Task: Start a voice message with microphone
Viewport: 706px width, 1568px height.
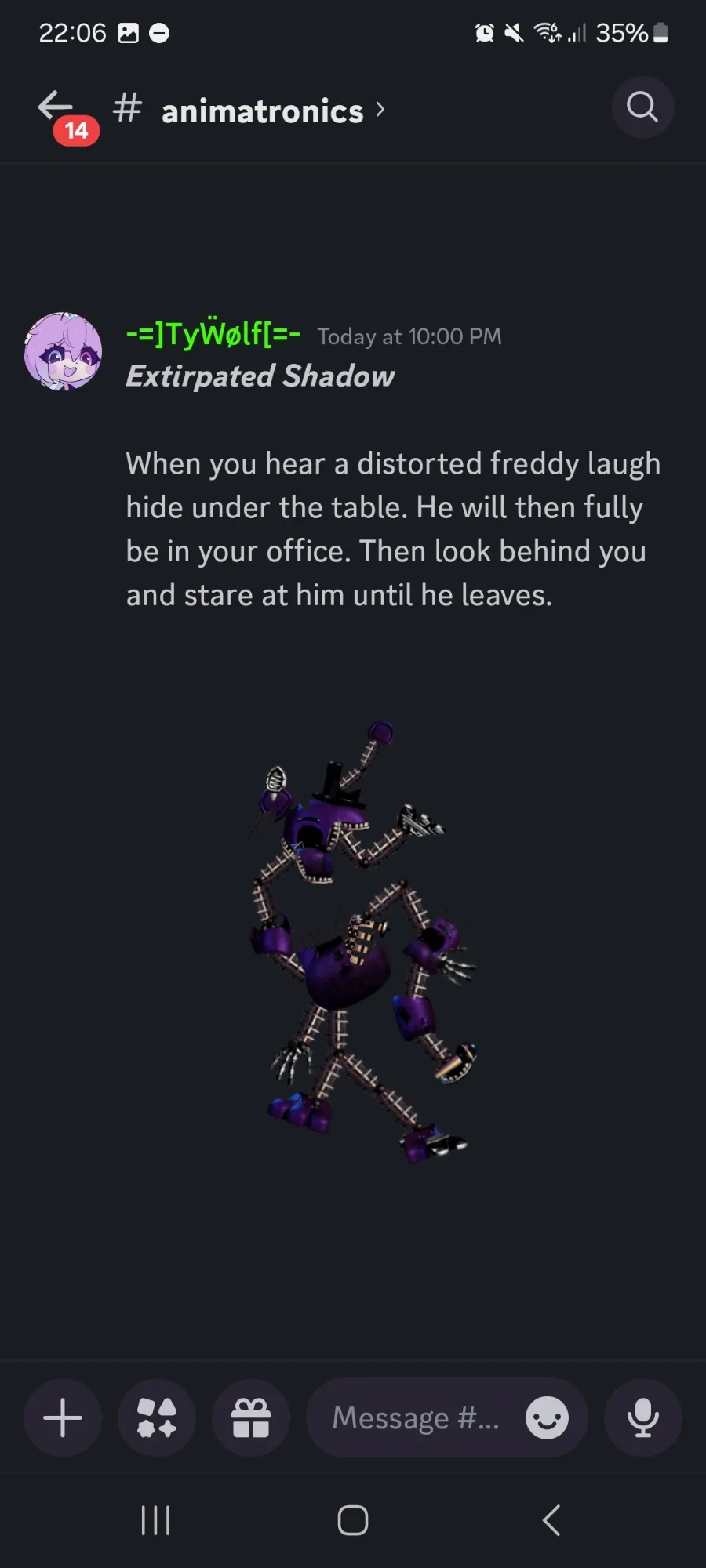Action: 643,1417
